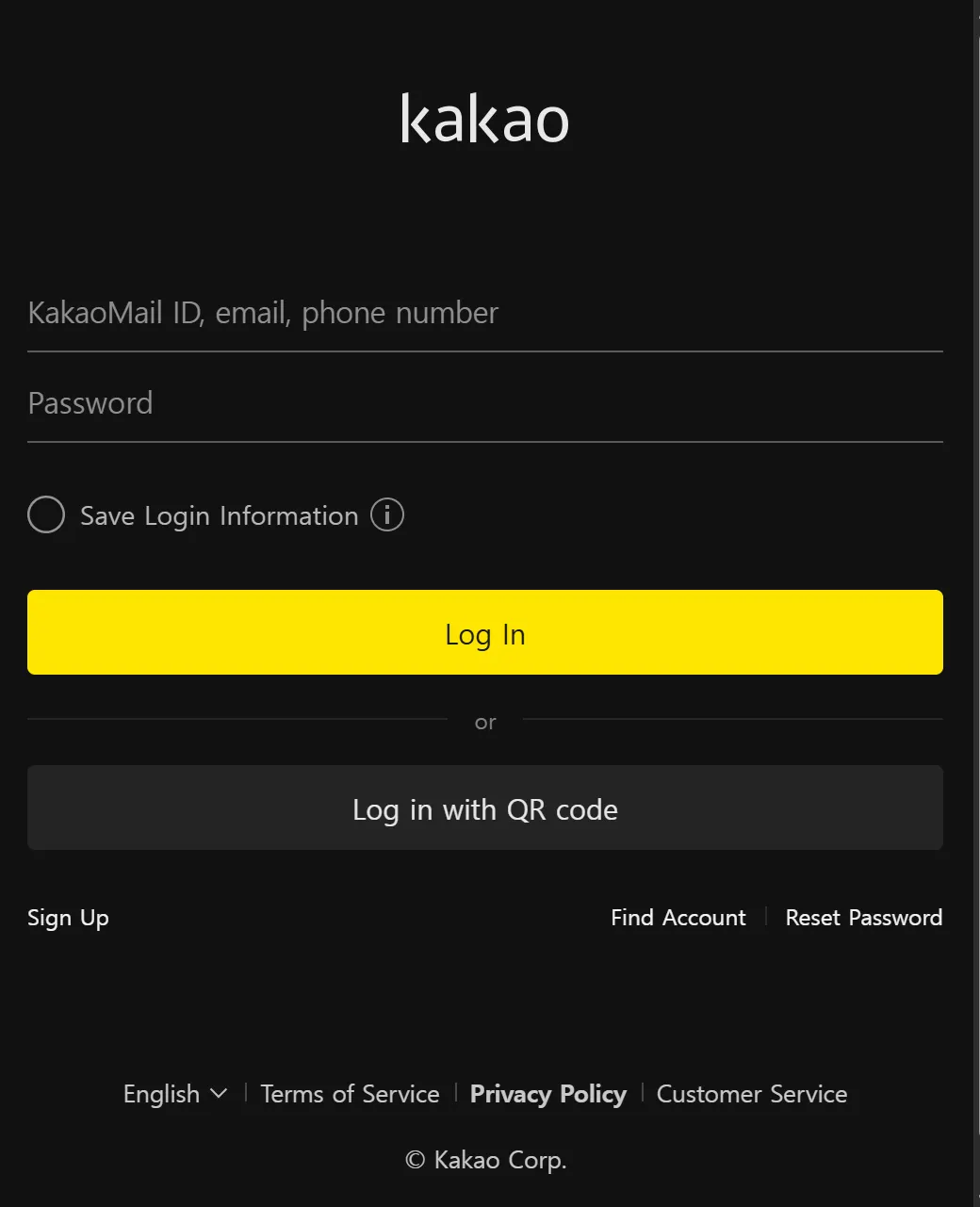This screenshot has width=980, height=1207.
Task: Tap the KakaoMail ID, email, phone number field
Action: click(x=484, y=314)
